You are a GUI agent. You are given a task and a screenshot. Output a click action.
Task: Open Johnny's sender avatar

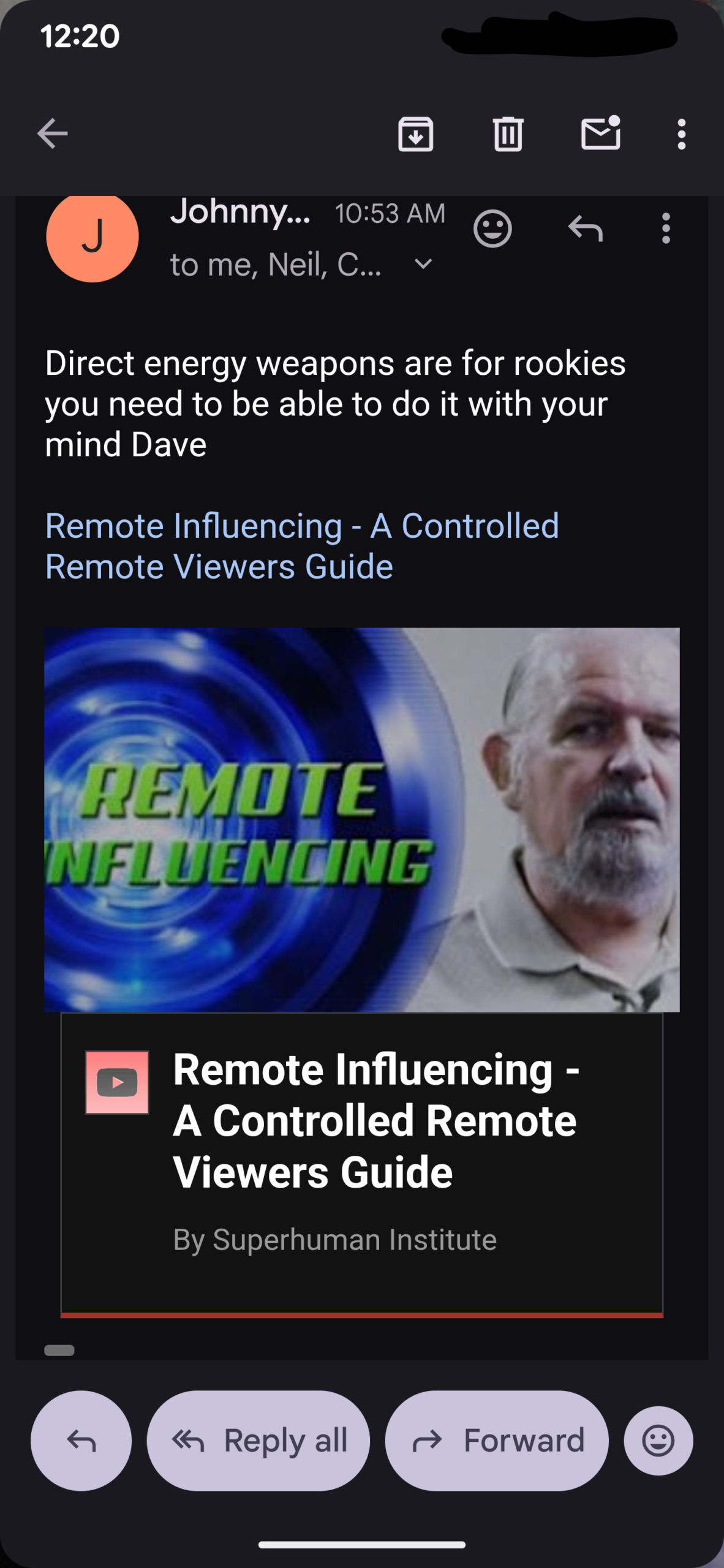click(92, 236)
